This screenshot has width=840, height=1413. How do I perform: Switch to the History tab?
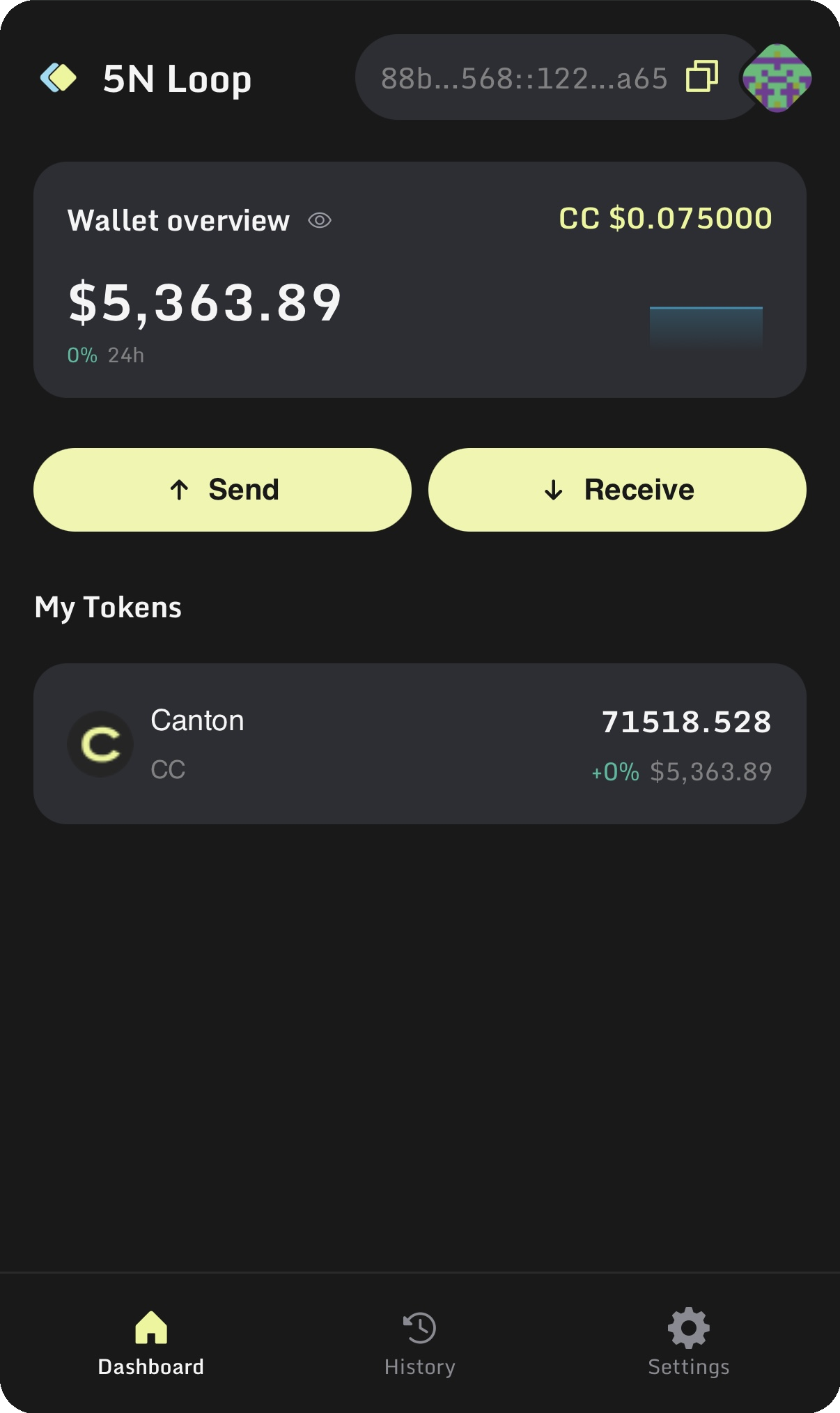tap(419, 1343)
